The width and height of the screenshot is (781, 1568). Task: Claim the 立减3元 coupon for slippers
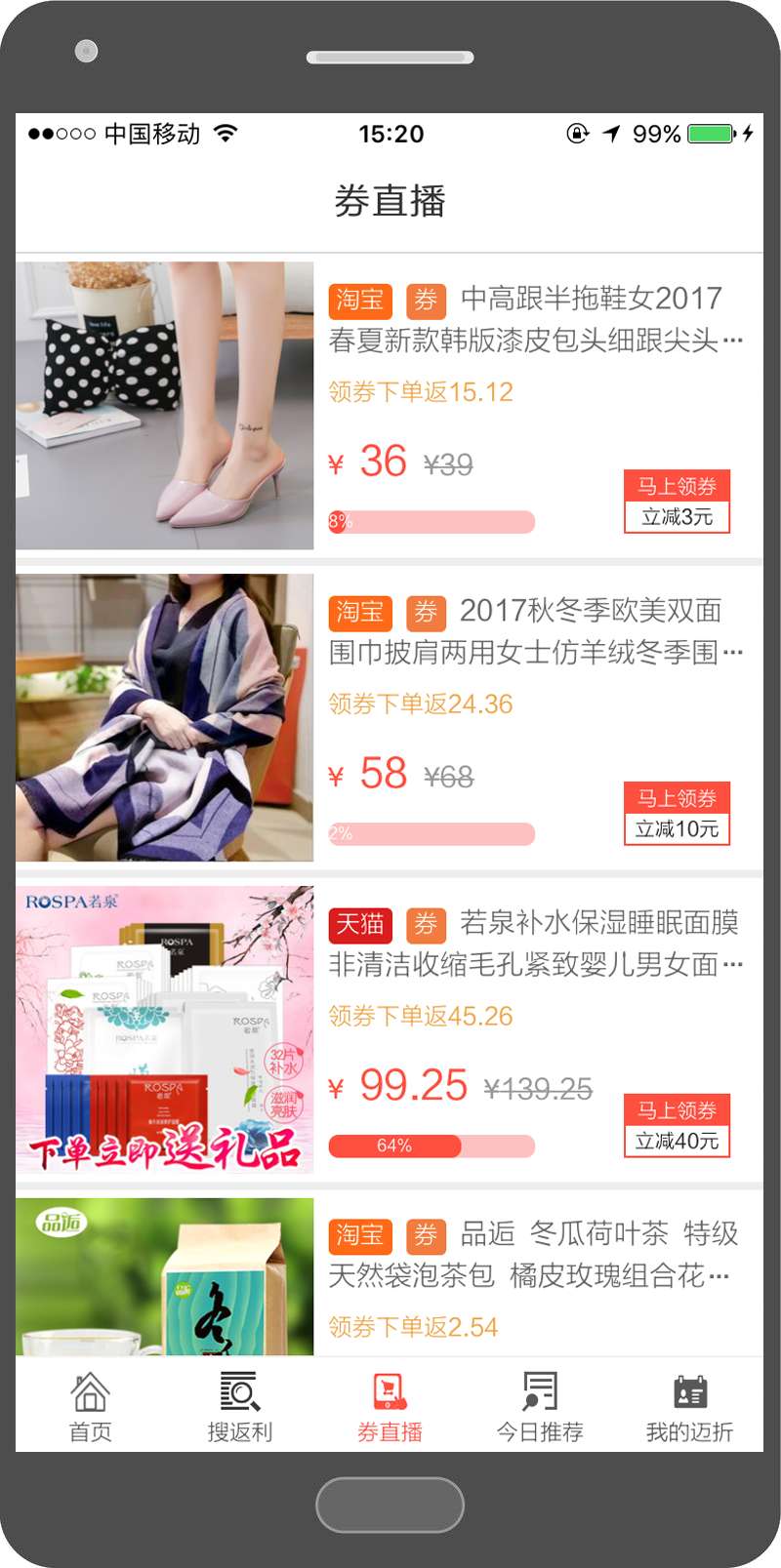tap(677, 501)
